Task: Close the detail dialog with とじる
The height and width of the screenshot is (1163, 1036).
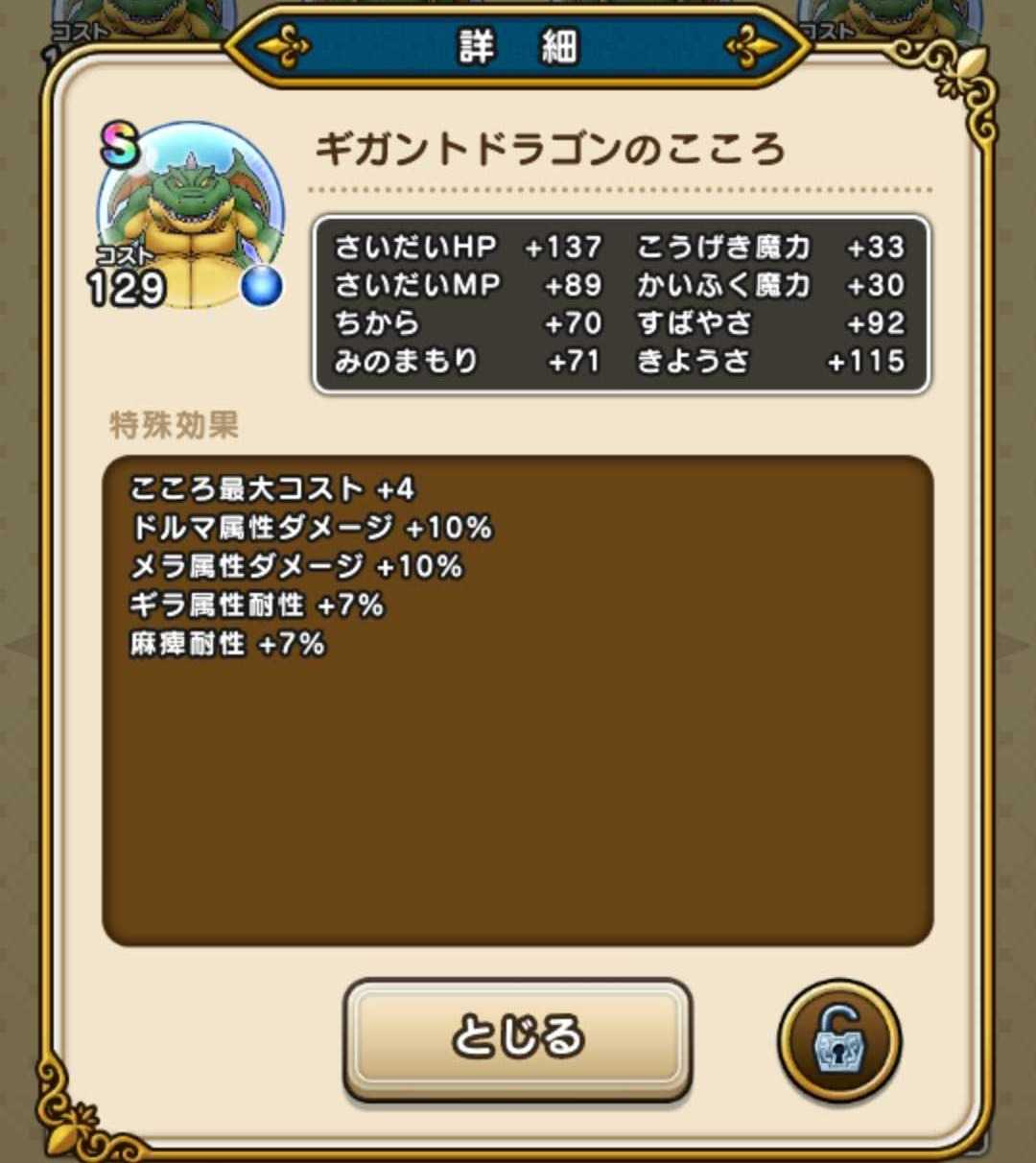Action: coord(517,1038)
